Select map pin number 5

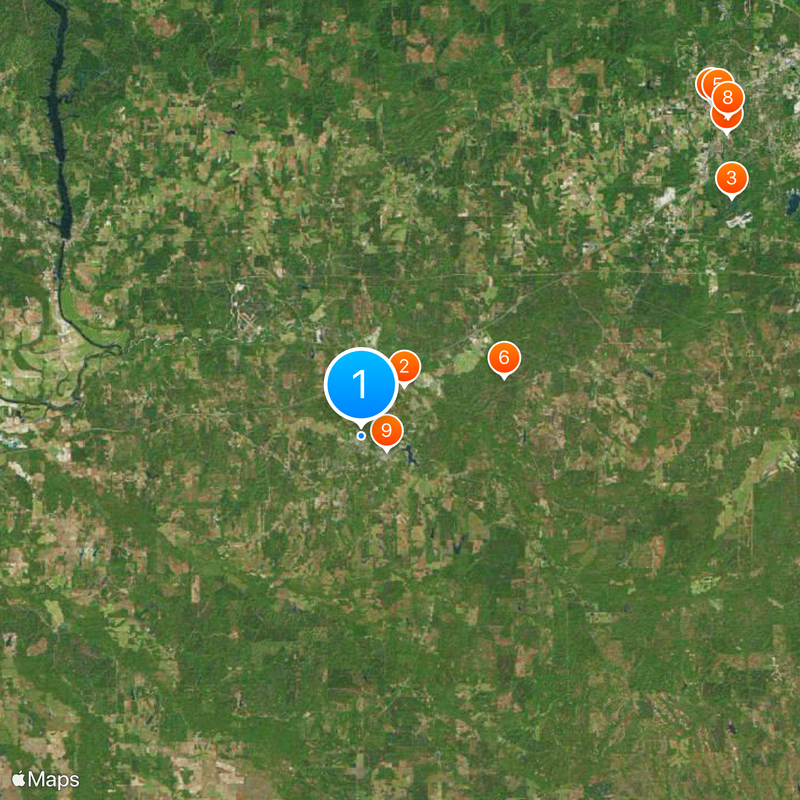pyautogui.click(x=714, y=81)
